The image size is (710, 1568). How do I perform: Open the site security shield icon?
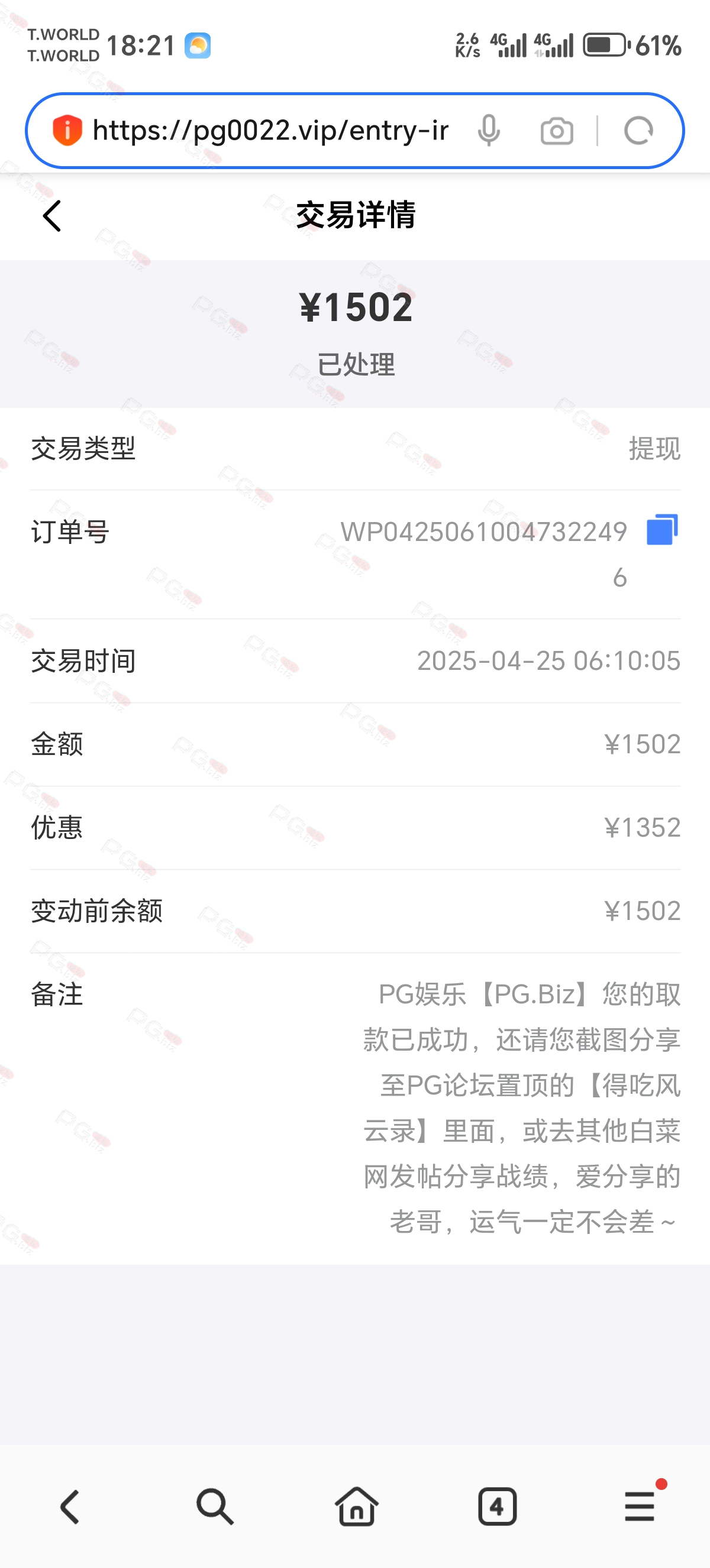click(67, 130)
